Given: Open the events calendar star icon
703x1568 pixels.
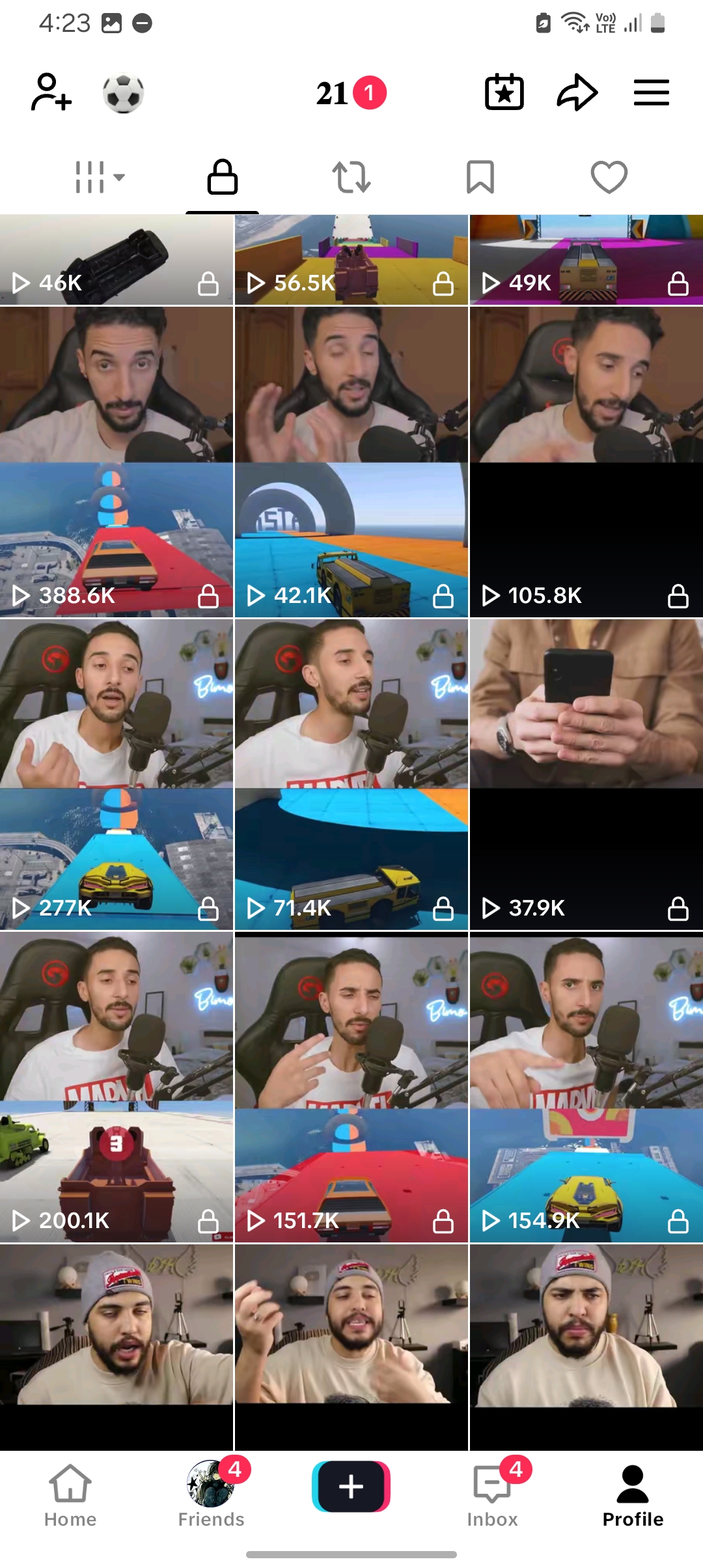Looking at the screenshot, I should (x=504, y=92).
